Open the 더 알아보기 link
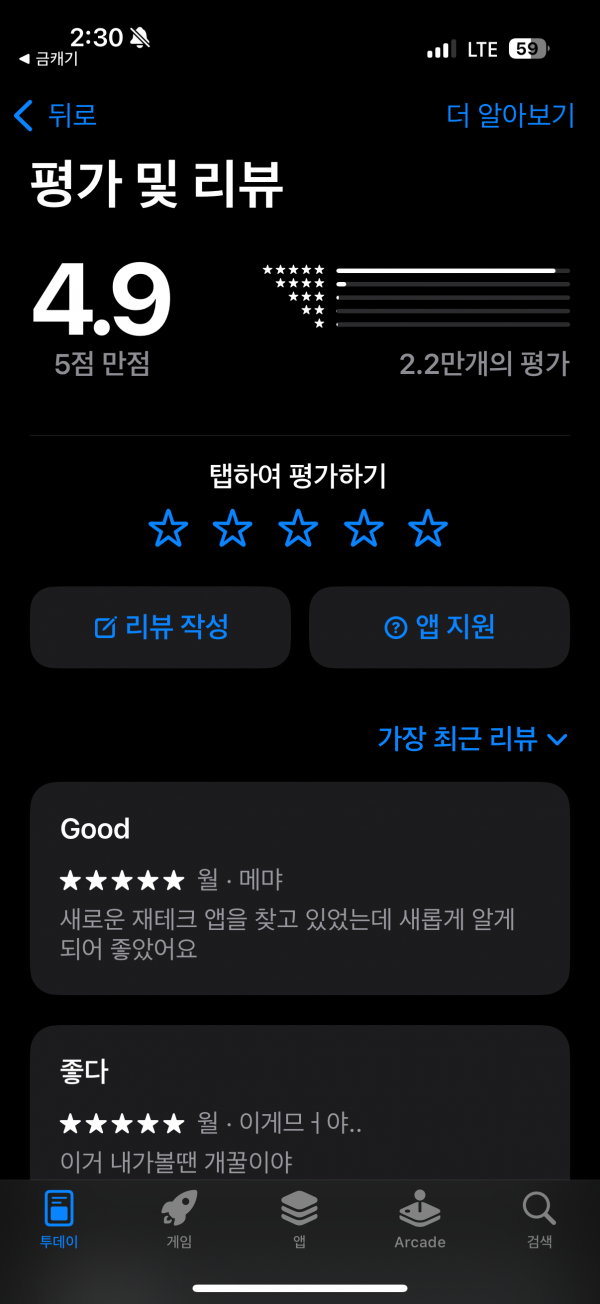This screenshot has width=600, height=1304. pos(510,115)
